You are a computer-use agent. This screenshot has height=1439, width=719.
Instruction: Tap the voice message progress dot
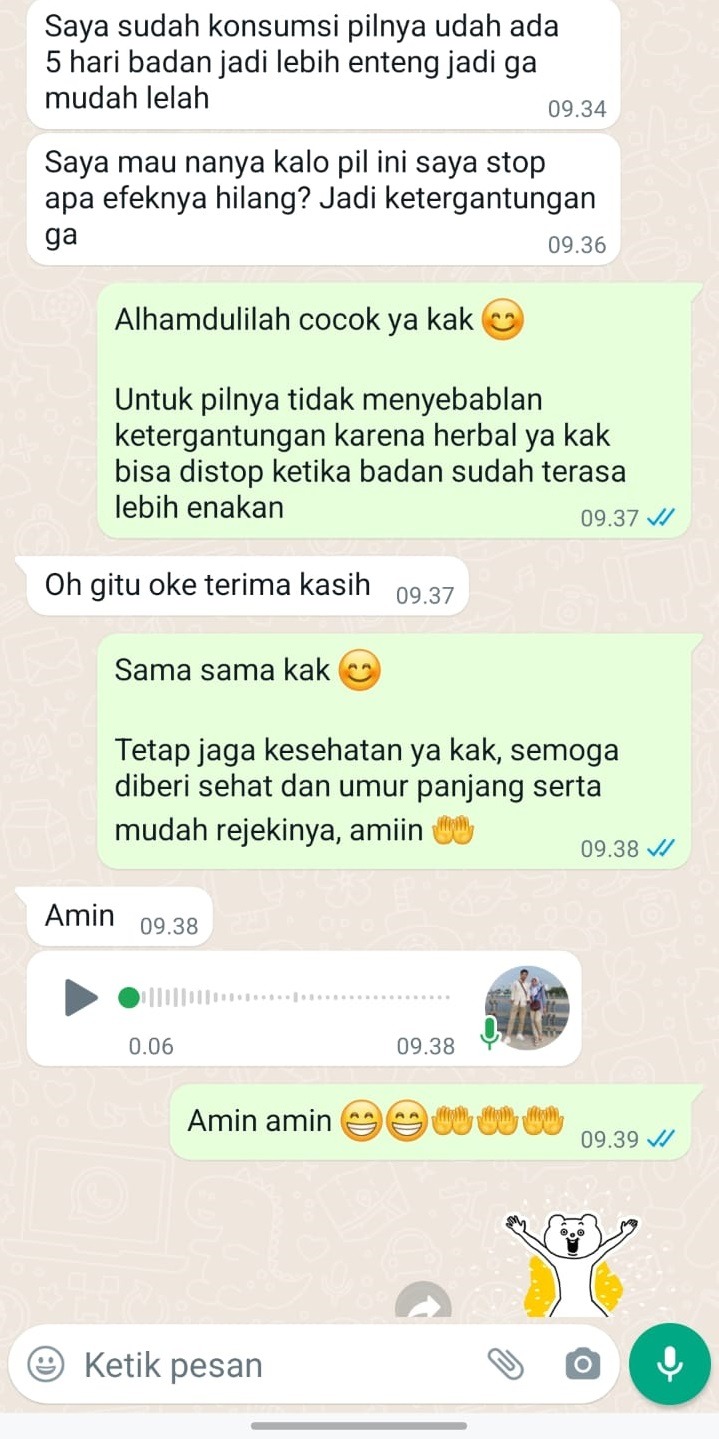coord(130,997)
